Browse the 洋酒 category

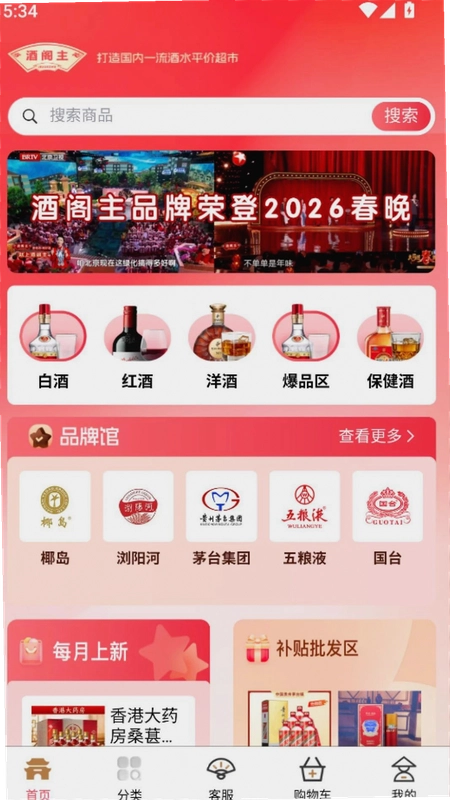point(221,347)
